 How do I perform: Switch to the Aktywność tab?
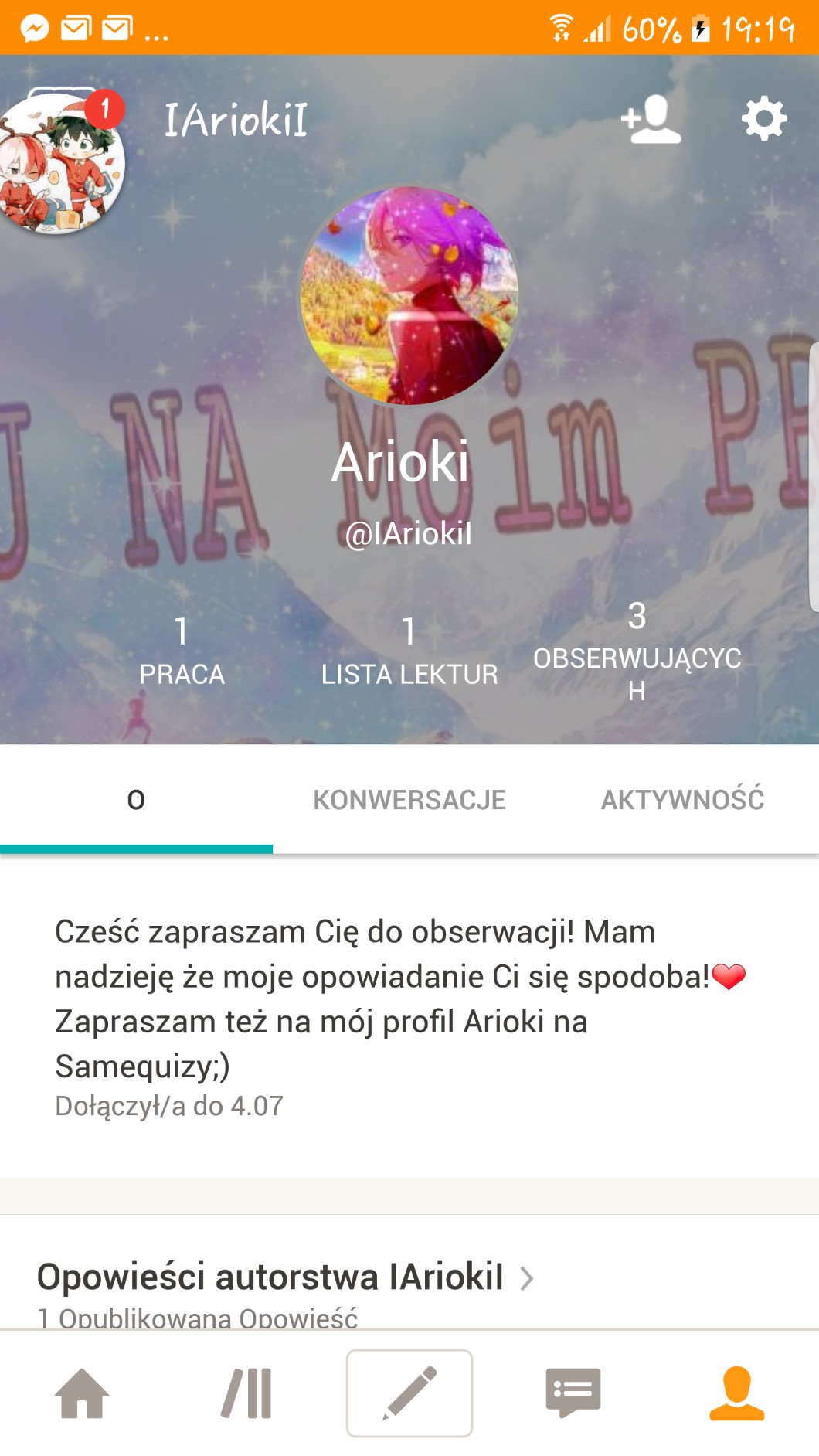682,800
